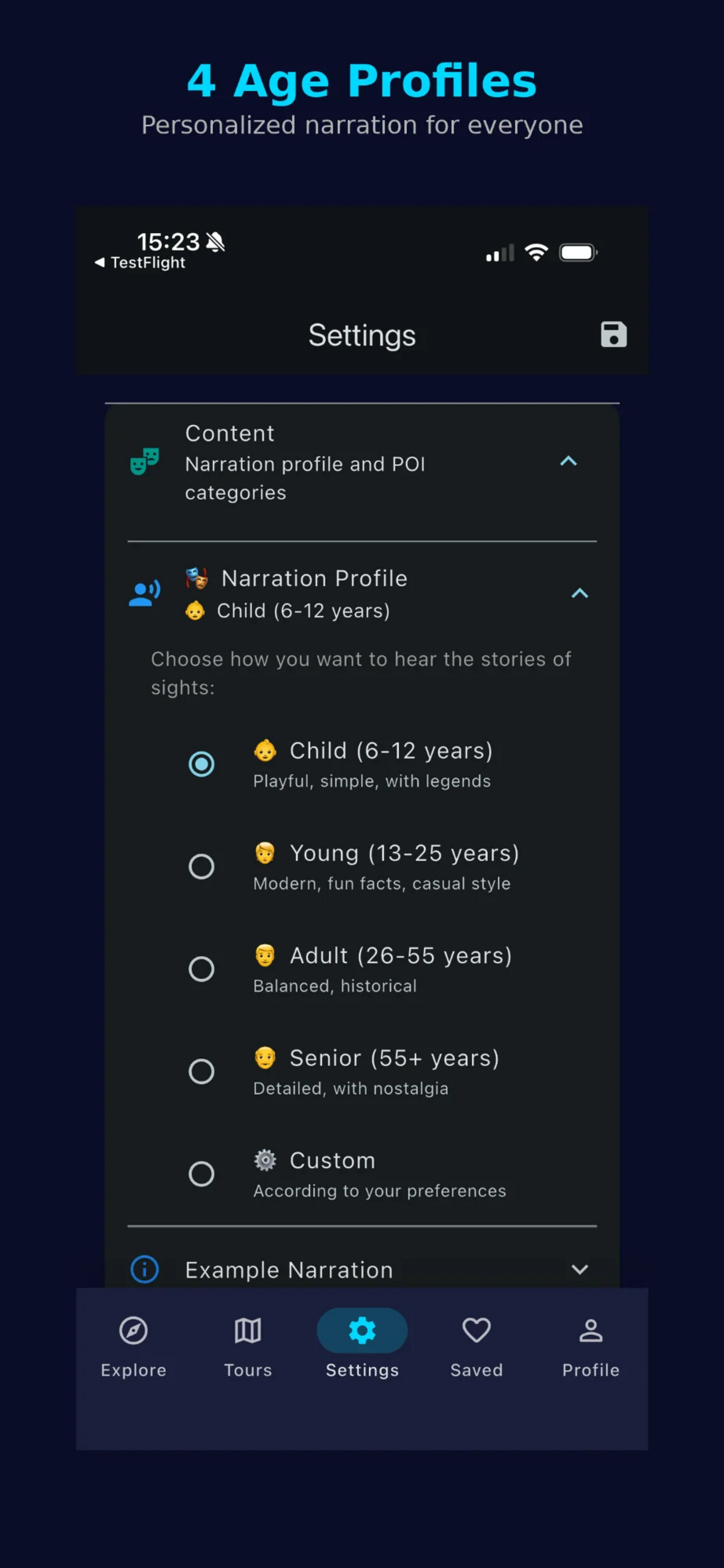Collapse the Content section chevron
The image size is (724, 1568).
569,461
